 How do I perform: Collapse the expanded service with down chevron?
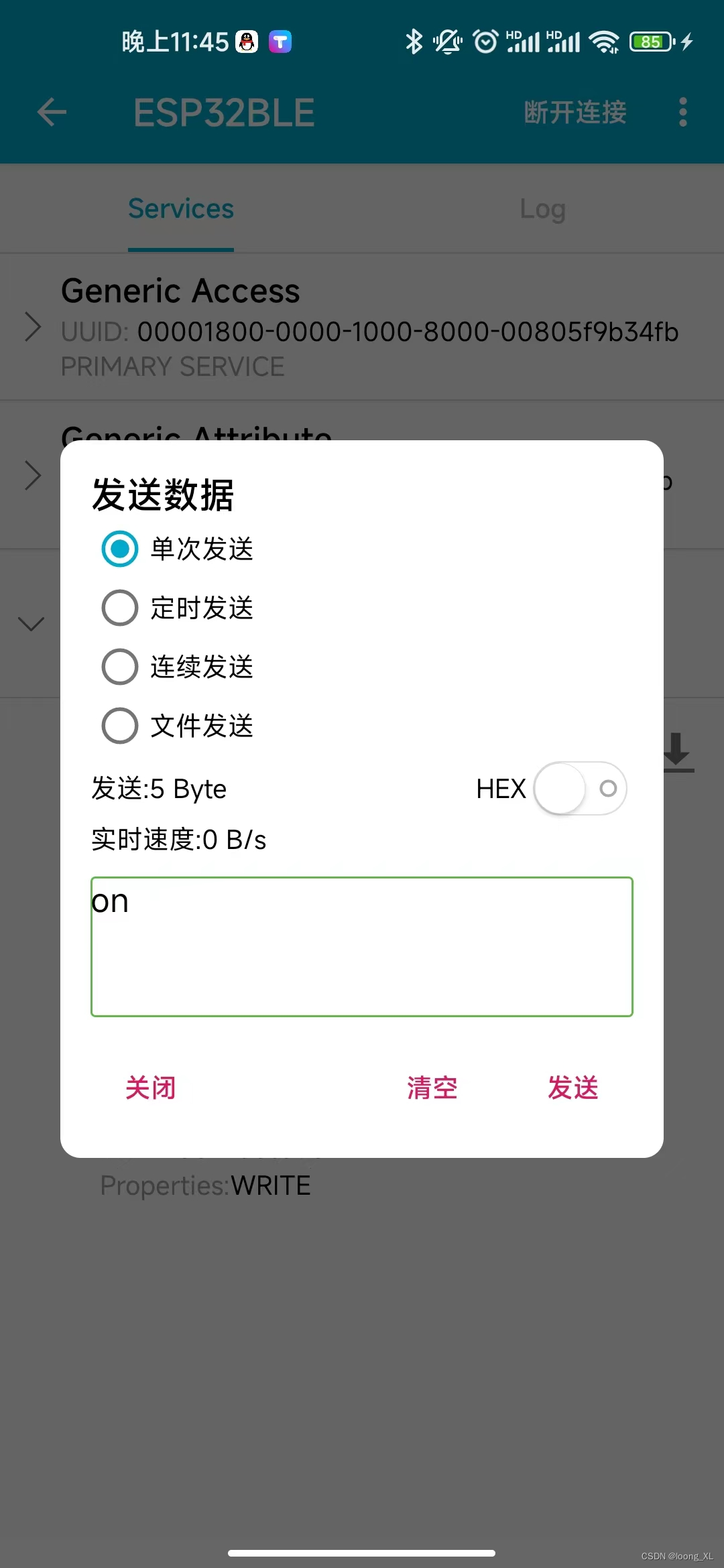31,624
